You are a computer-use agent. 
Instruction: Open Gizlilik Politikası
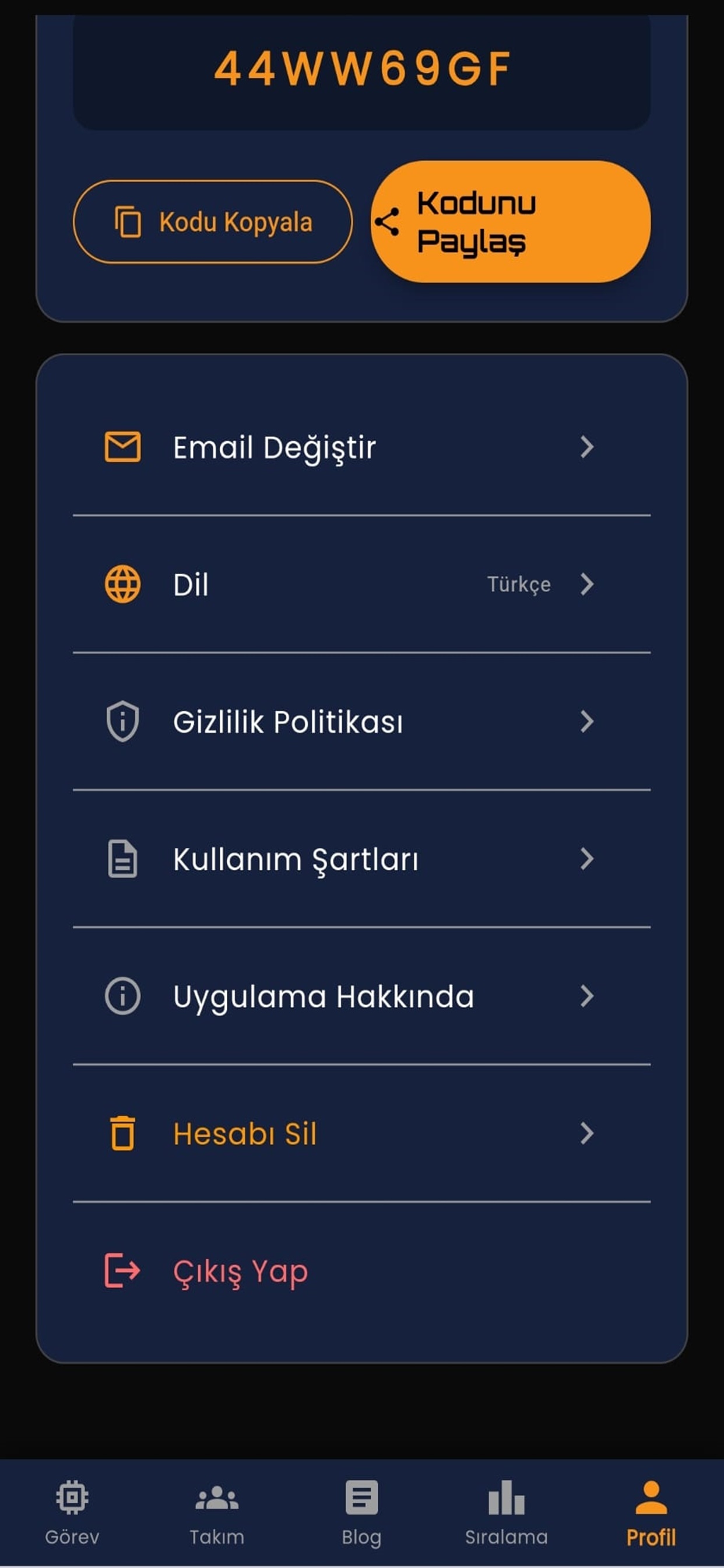tap(361, 722)
